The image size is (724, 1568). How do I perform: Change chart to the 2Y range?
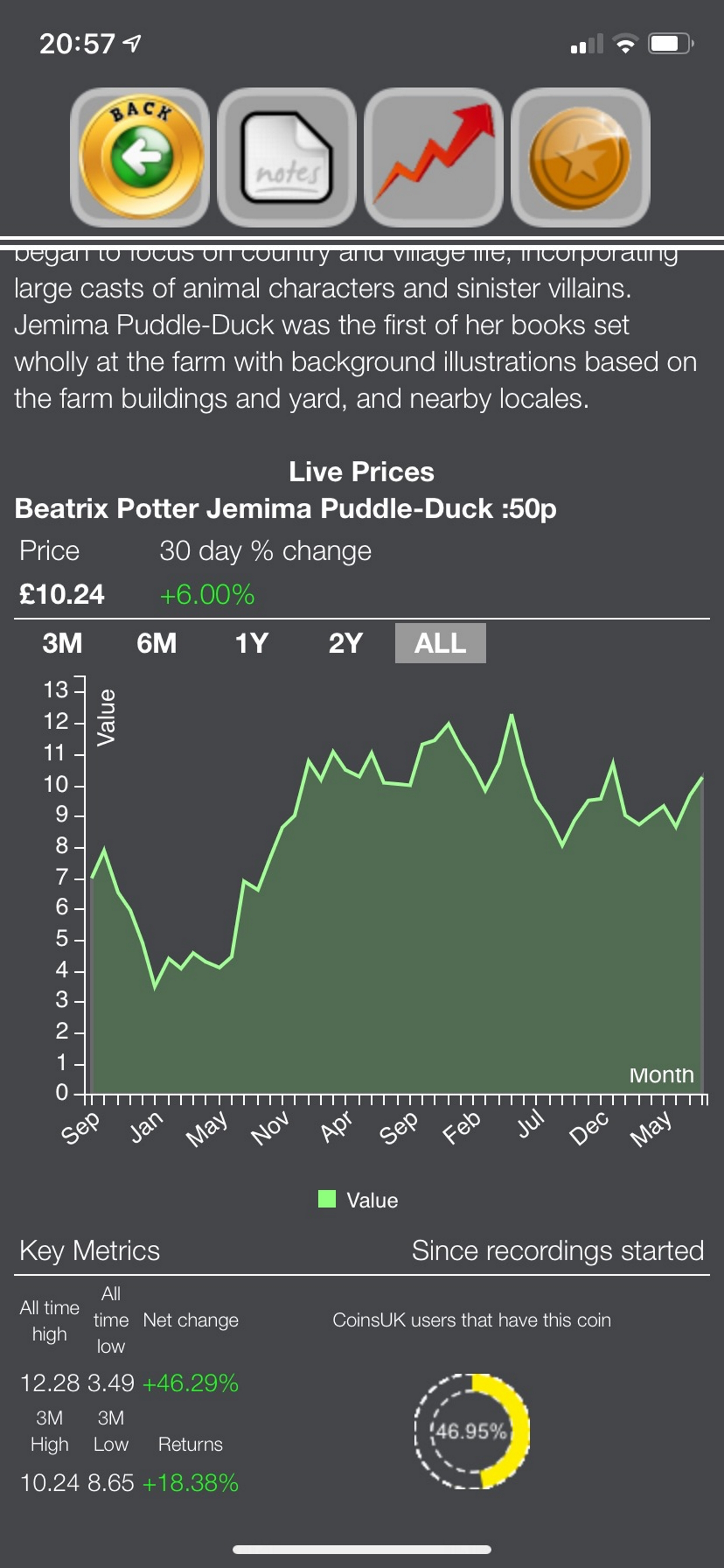point(346,643)
